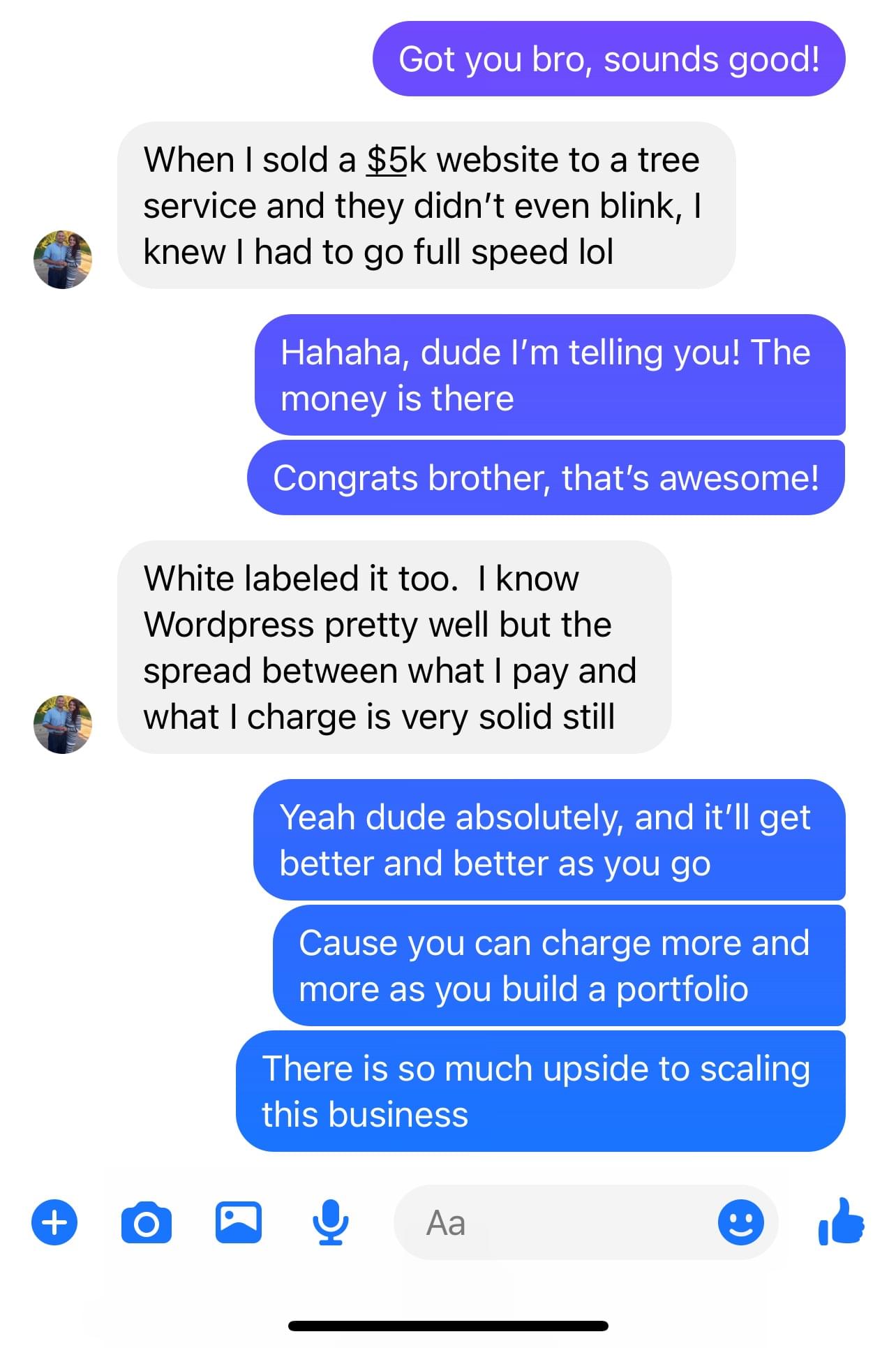Open the plus attachments menu
This screenshot has width=896, height=1348.
tap(54, 1222)
